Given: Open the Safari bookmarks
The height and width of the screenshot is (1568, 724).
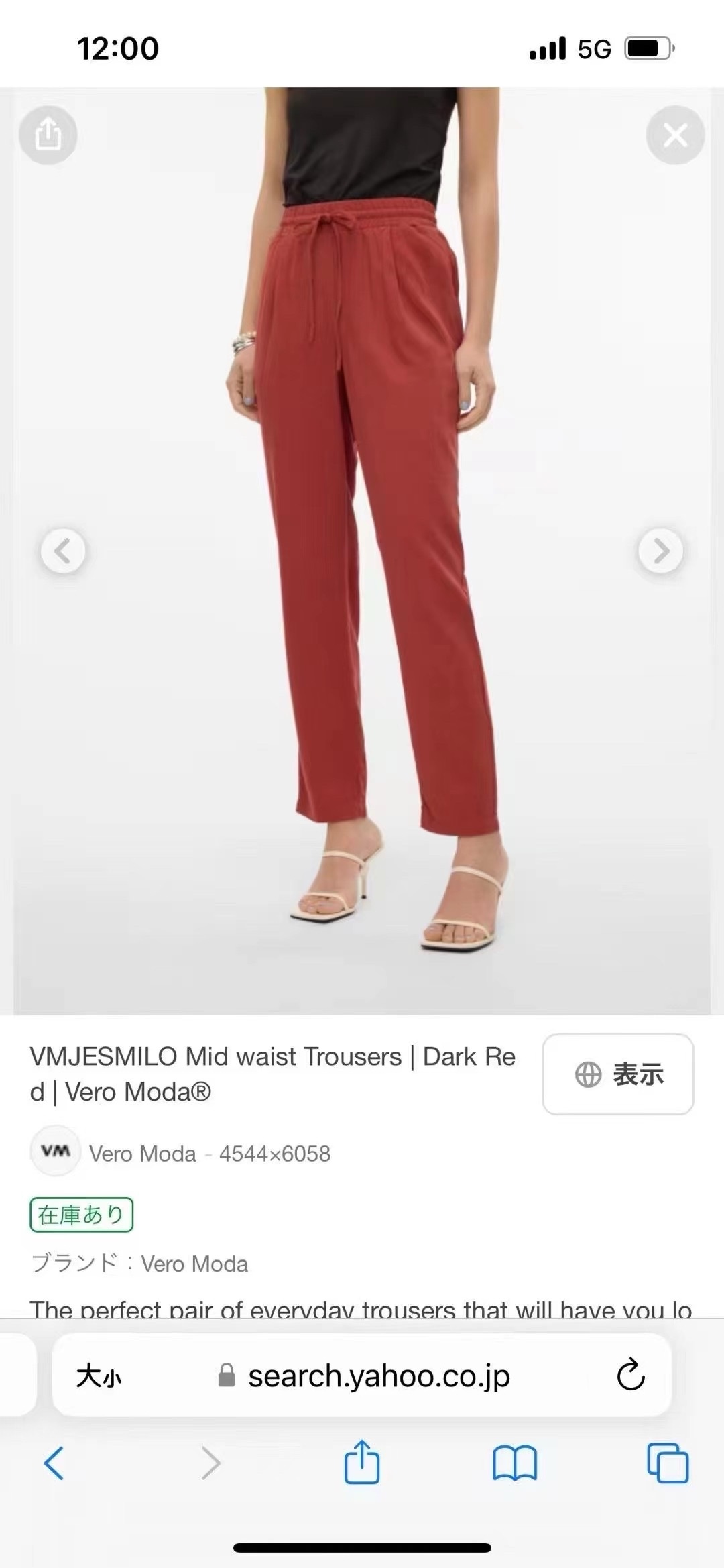Looking at the screenshot, I should click(514, 1463).
